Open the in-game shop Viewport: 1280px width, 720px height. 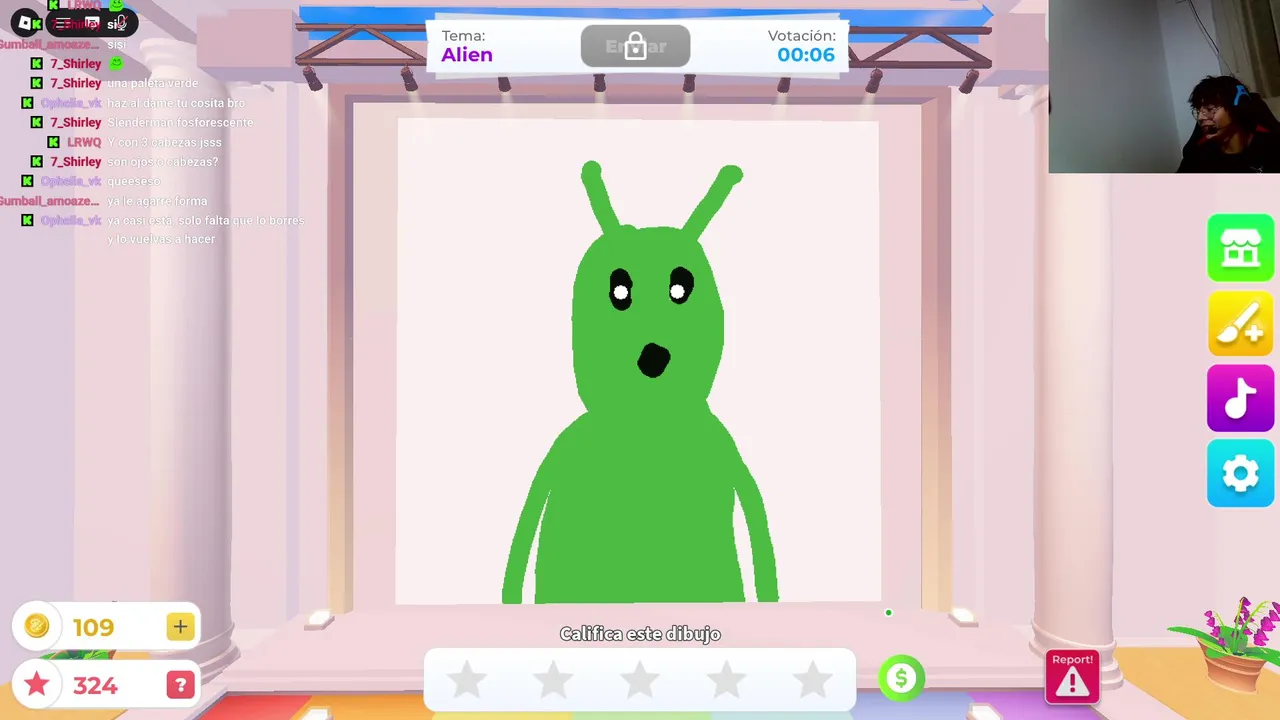coord(1240,248)
